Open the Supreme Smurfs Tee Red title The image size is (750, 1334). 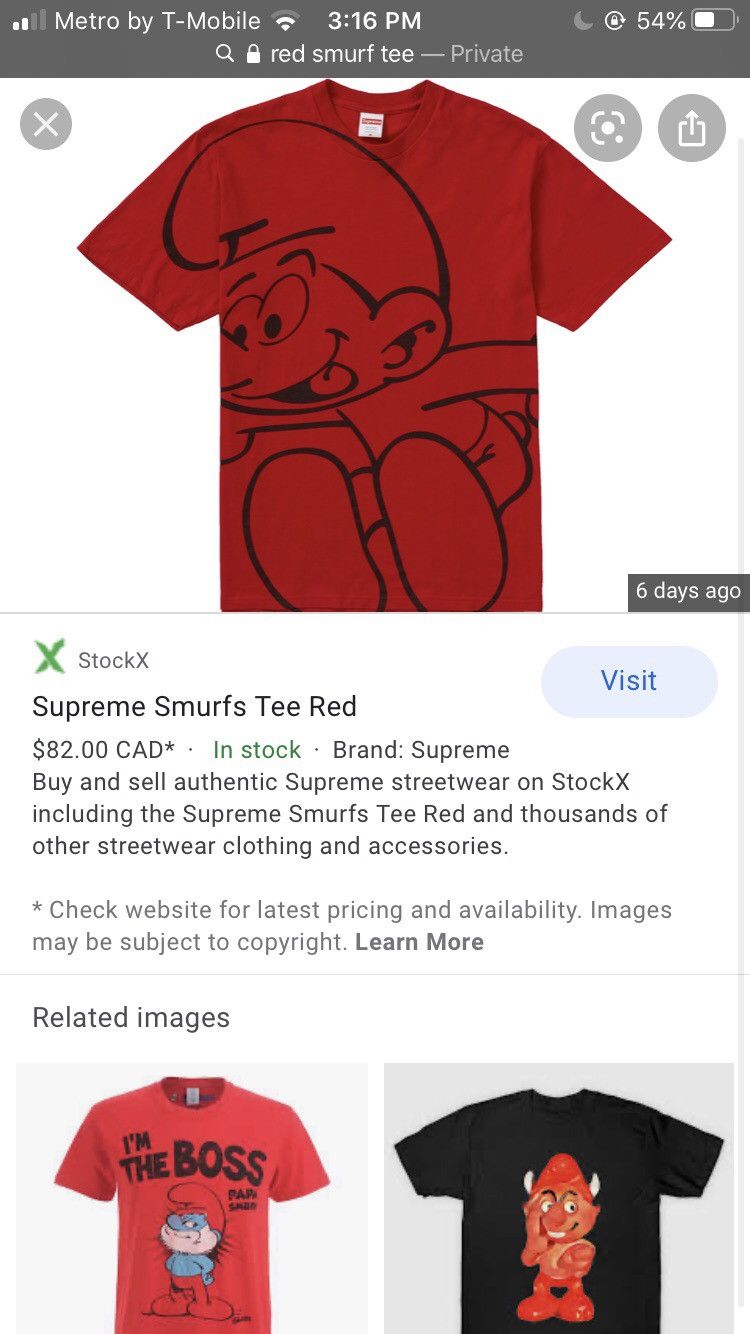pyautogui.click(x=194, y=707)
